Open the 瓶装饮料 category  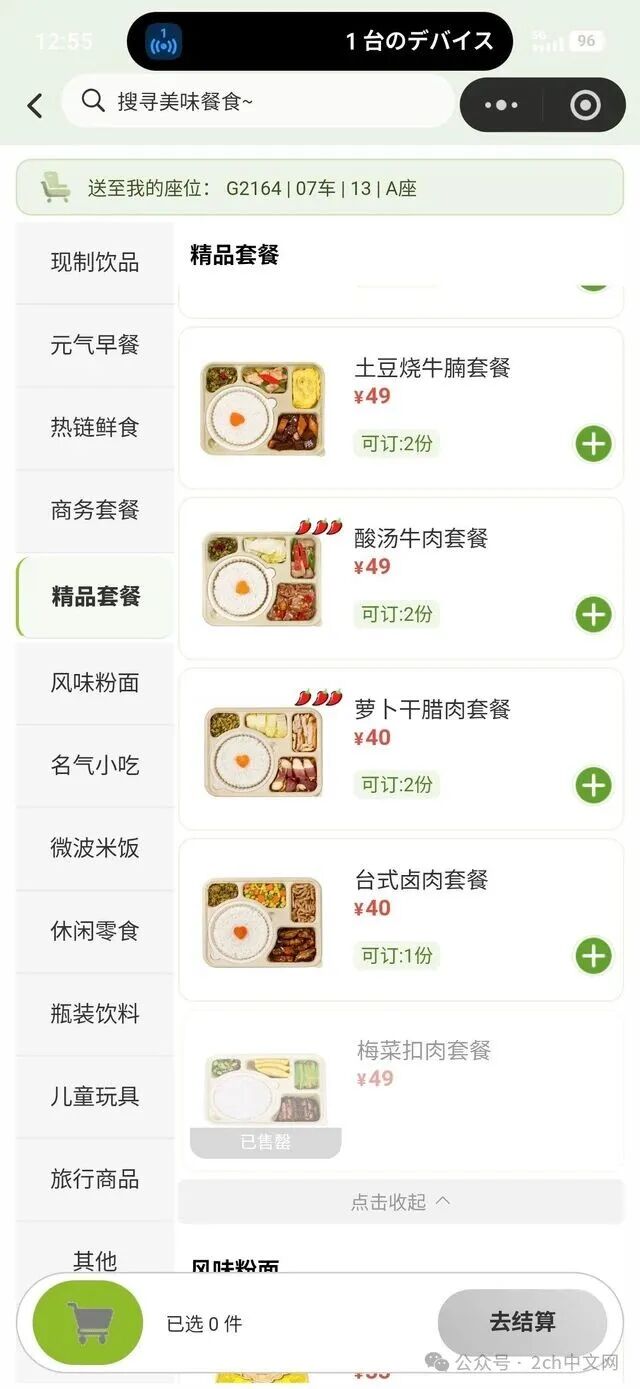click(95, 1014)
